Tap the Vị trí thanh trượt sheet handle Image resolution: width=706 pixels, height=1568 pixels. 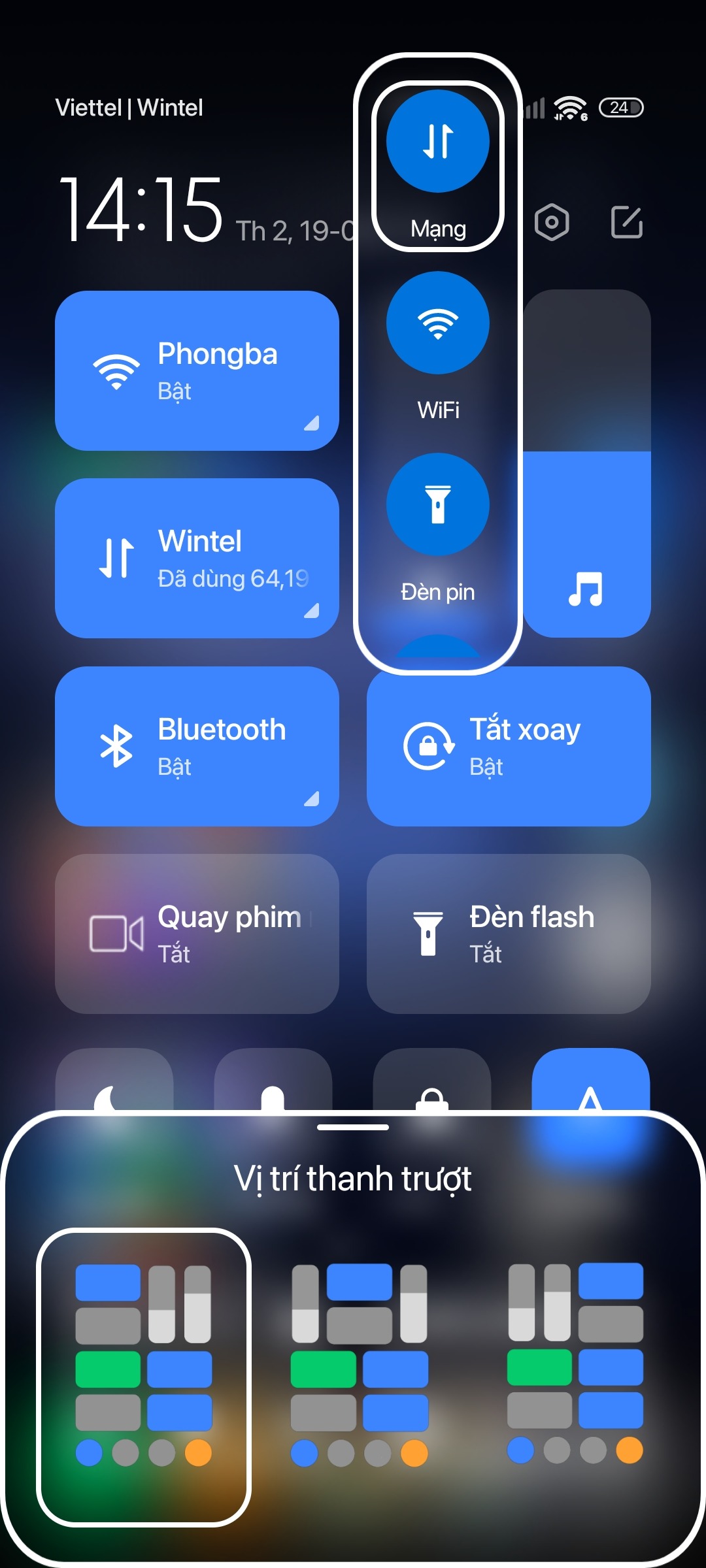click(x=353, y=1127)
